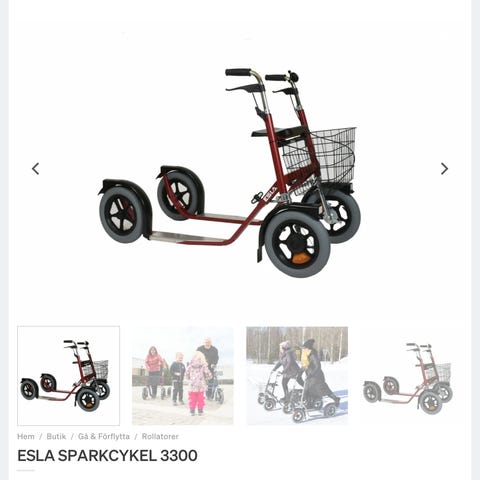This screenshot has height=480, width=480.
Task: Open the main scooter product image
Action: pos(230,173)
